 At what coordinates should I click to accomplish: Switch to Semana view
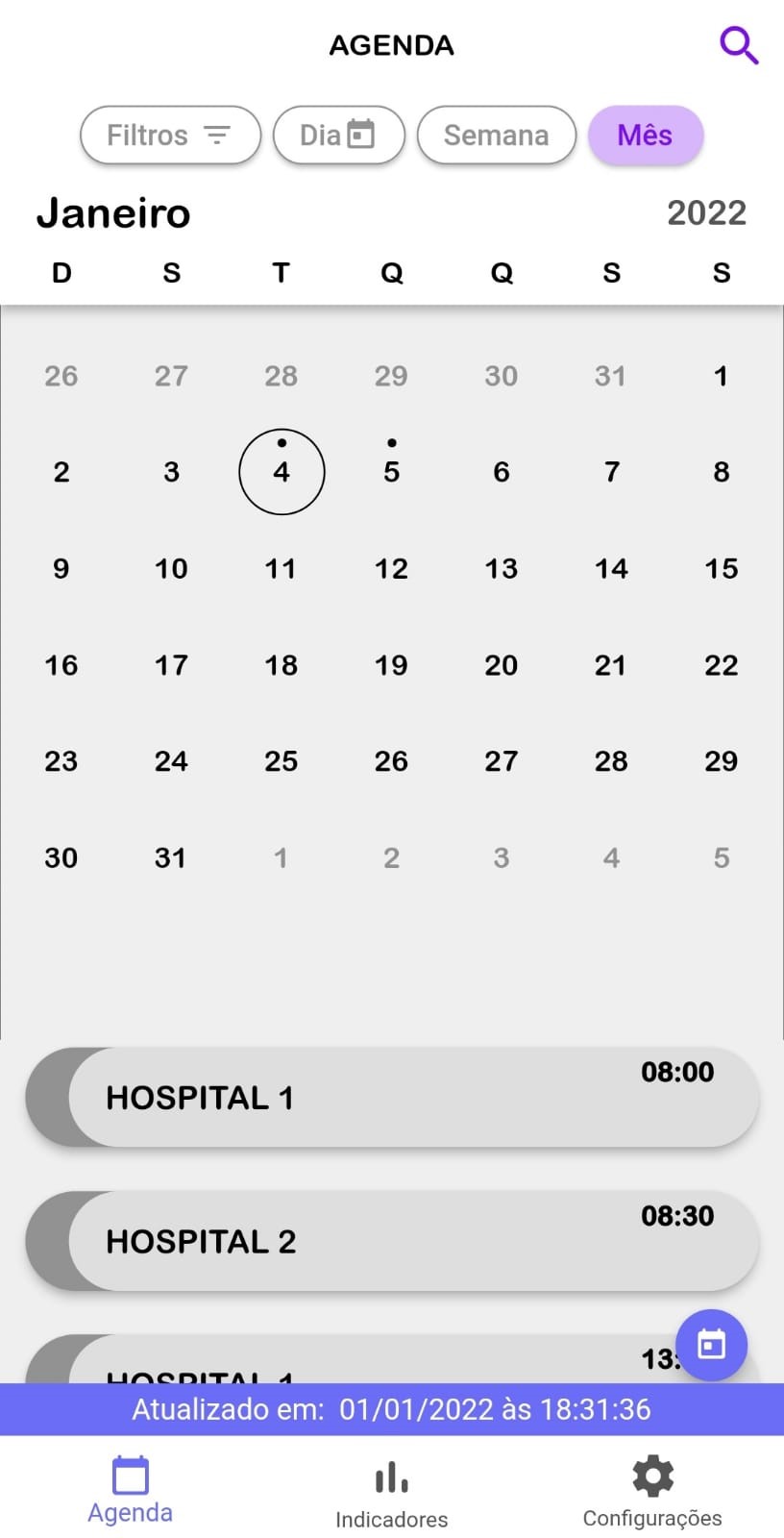point(496,135)
